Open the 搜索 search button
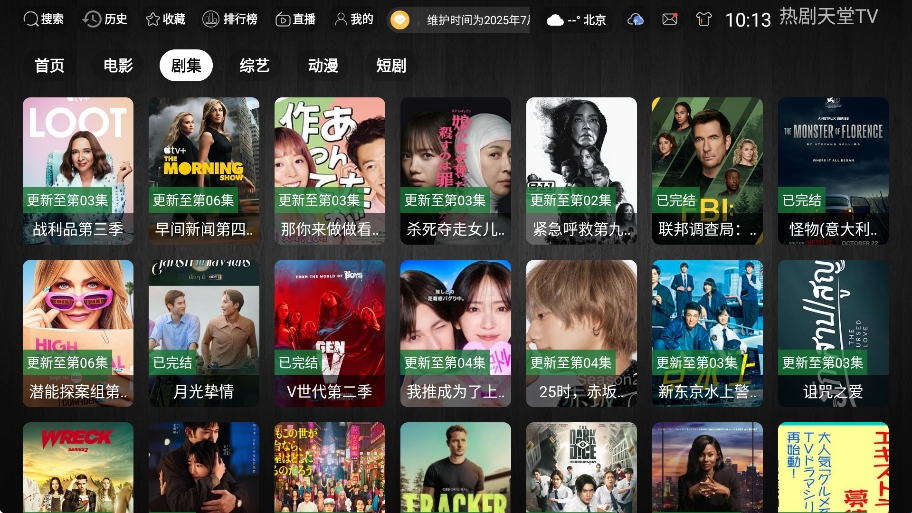 [x=44, y=19]
